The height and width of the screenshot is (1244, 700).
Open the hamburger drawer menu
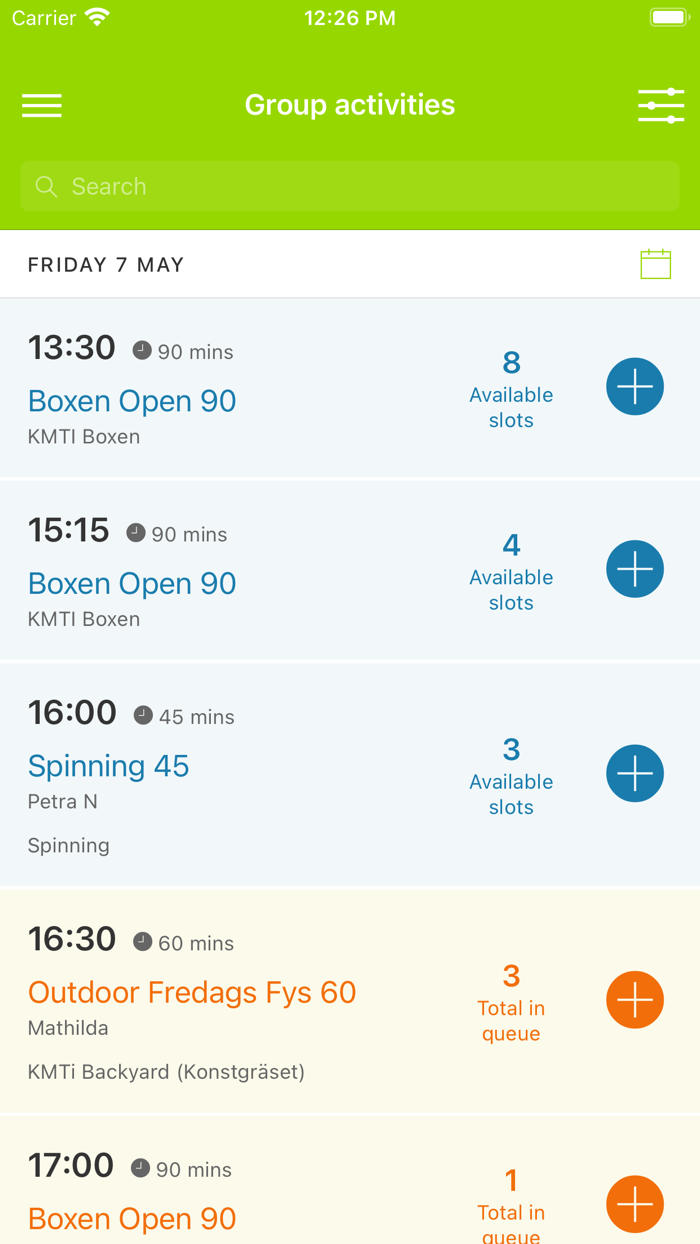tap(42, 106)
